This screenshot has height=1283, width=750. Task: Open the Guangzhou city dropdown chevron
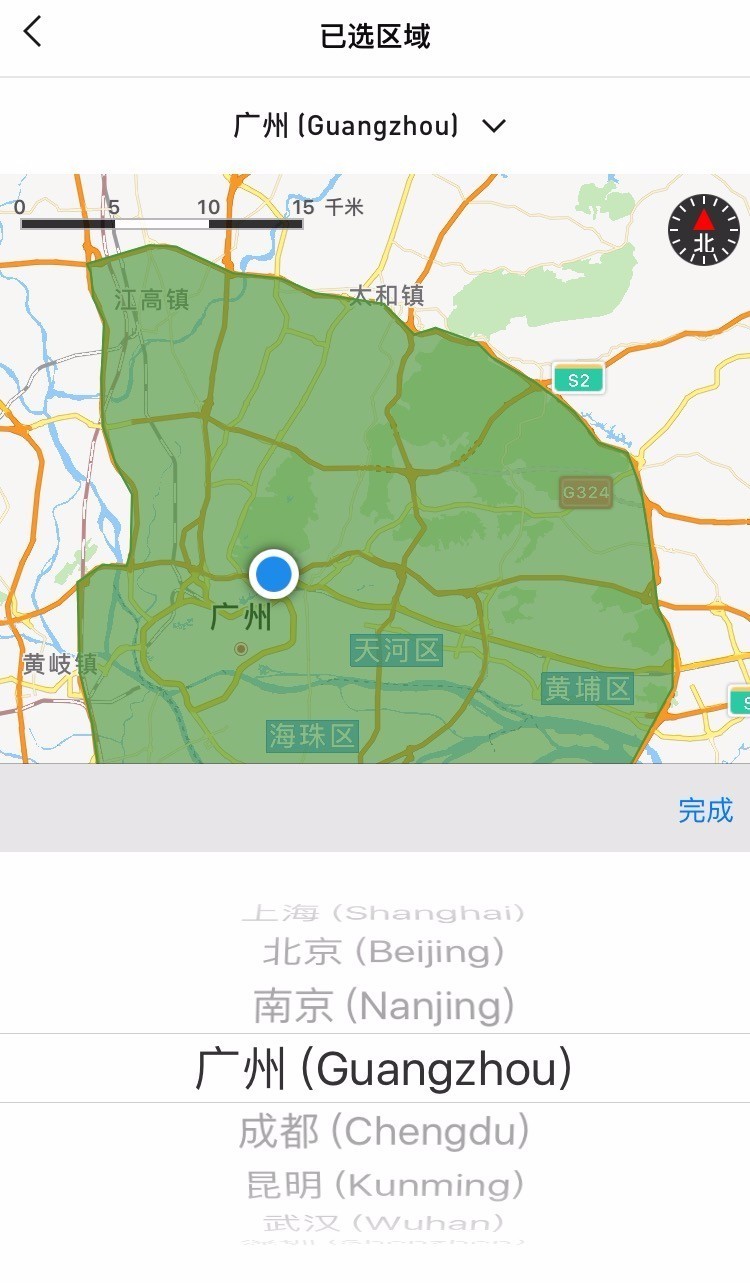point(492,127)
